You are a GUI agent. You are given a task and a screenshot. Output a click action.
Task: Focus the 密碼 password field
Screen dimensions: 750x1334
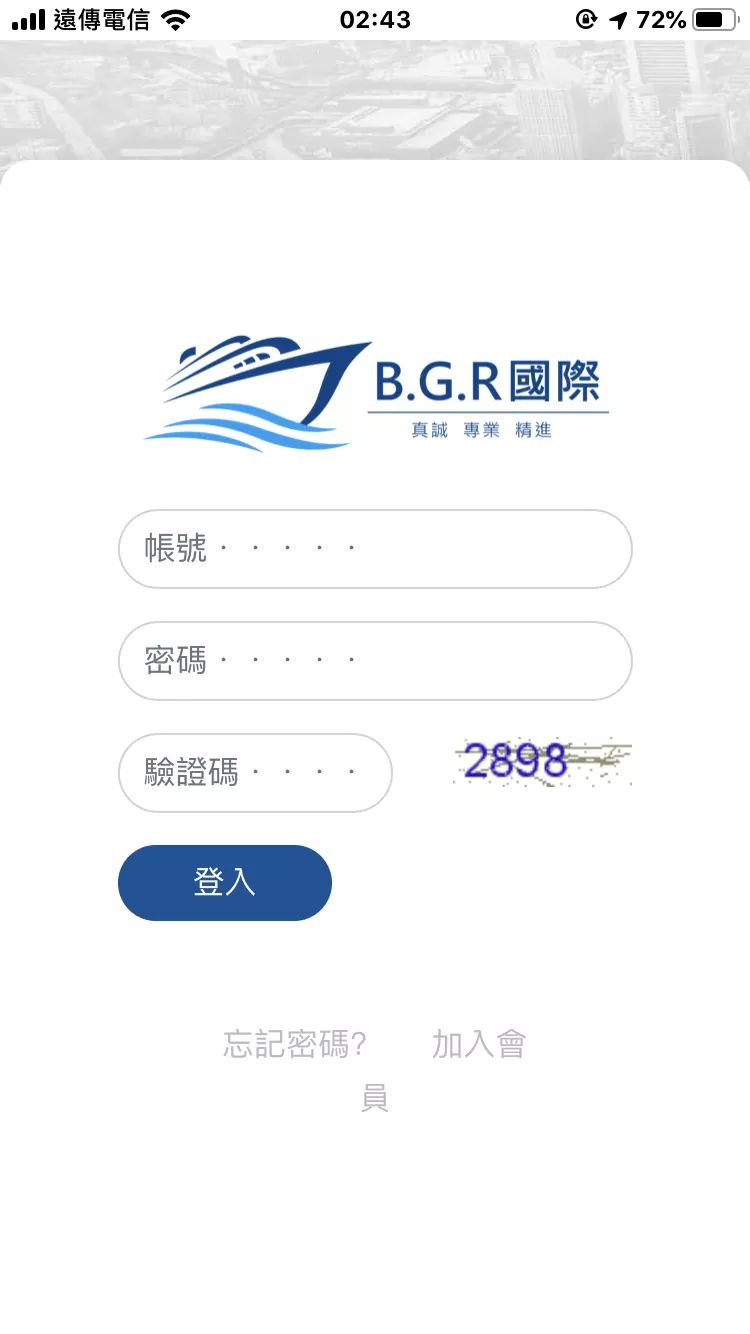(375, 661)
